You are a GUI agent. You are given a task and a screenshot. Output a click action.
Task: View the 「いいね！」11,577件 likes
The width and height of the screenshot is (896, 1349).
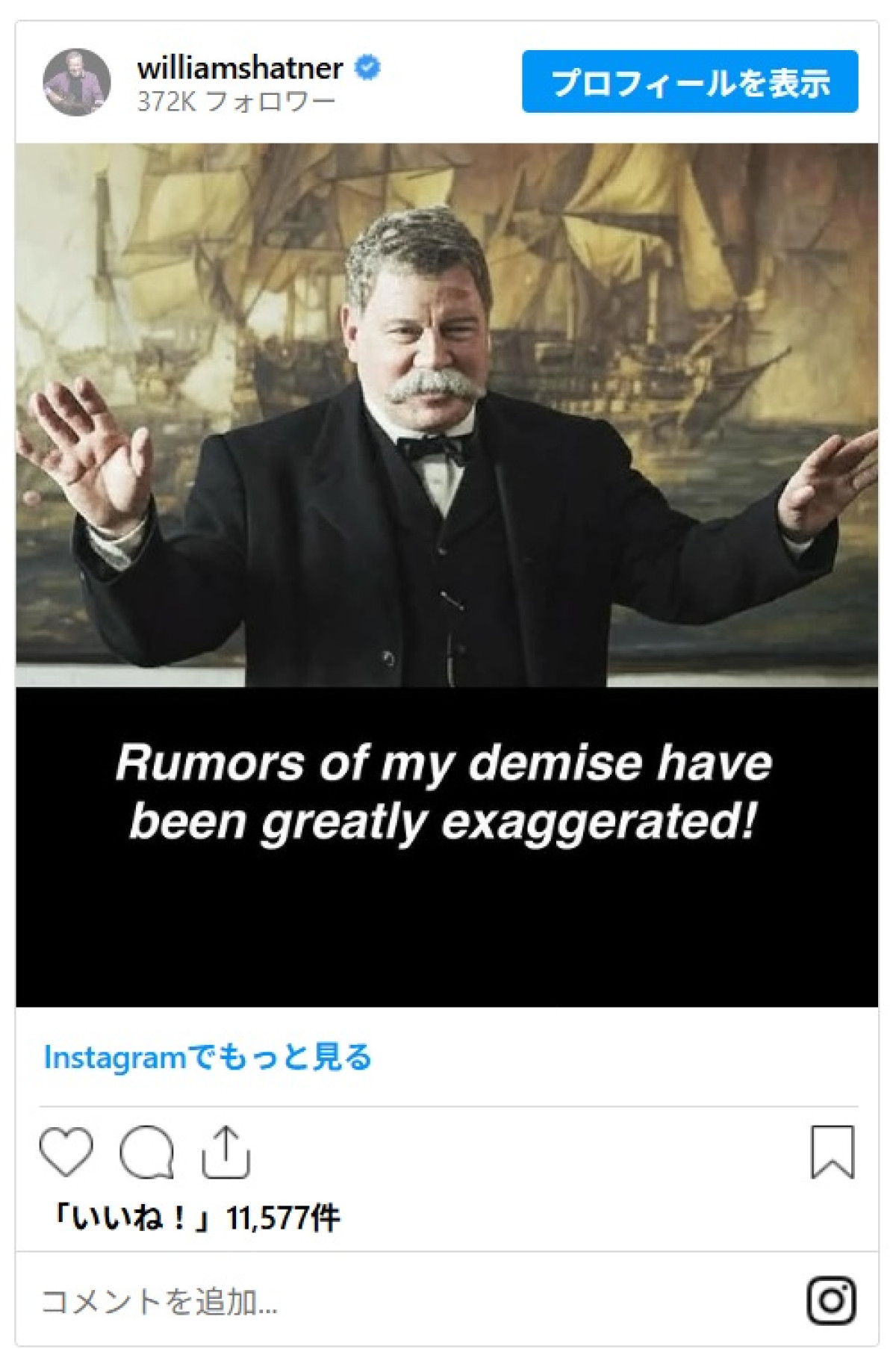(193, 1218)
